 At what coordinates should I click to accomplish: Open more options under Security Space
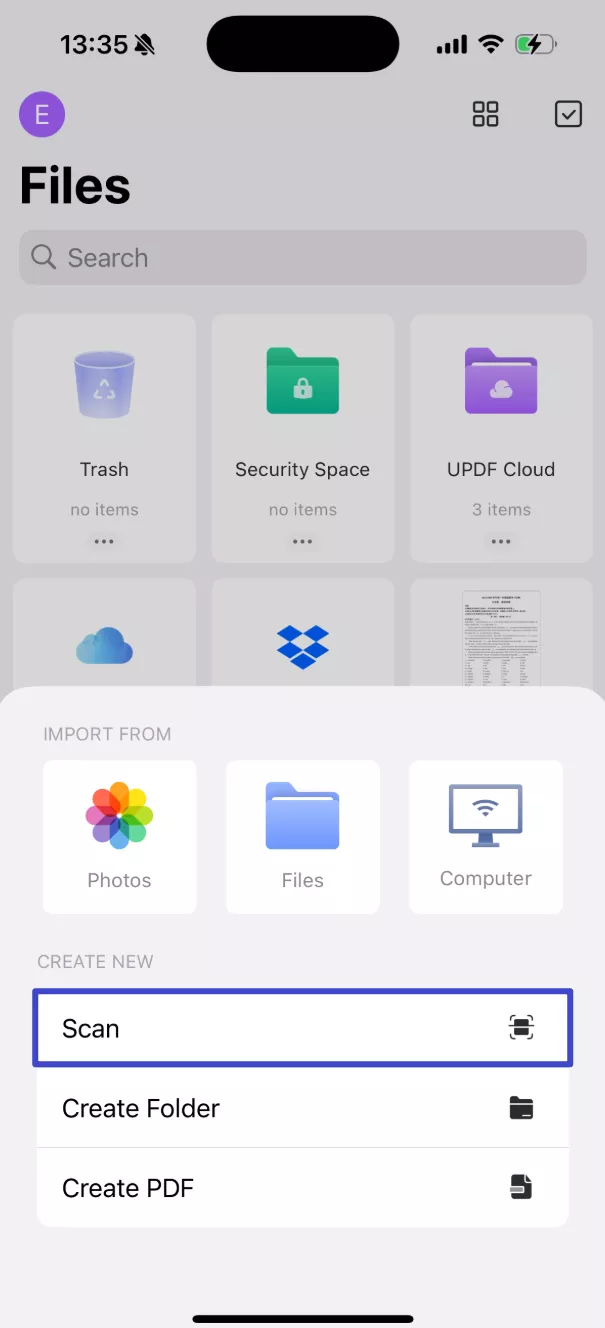[x=302, y=542]
